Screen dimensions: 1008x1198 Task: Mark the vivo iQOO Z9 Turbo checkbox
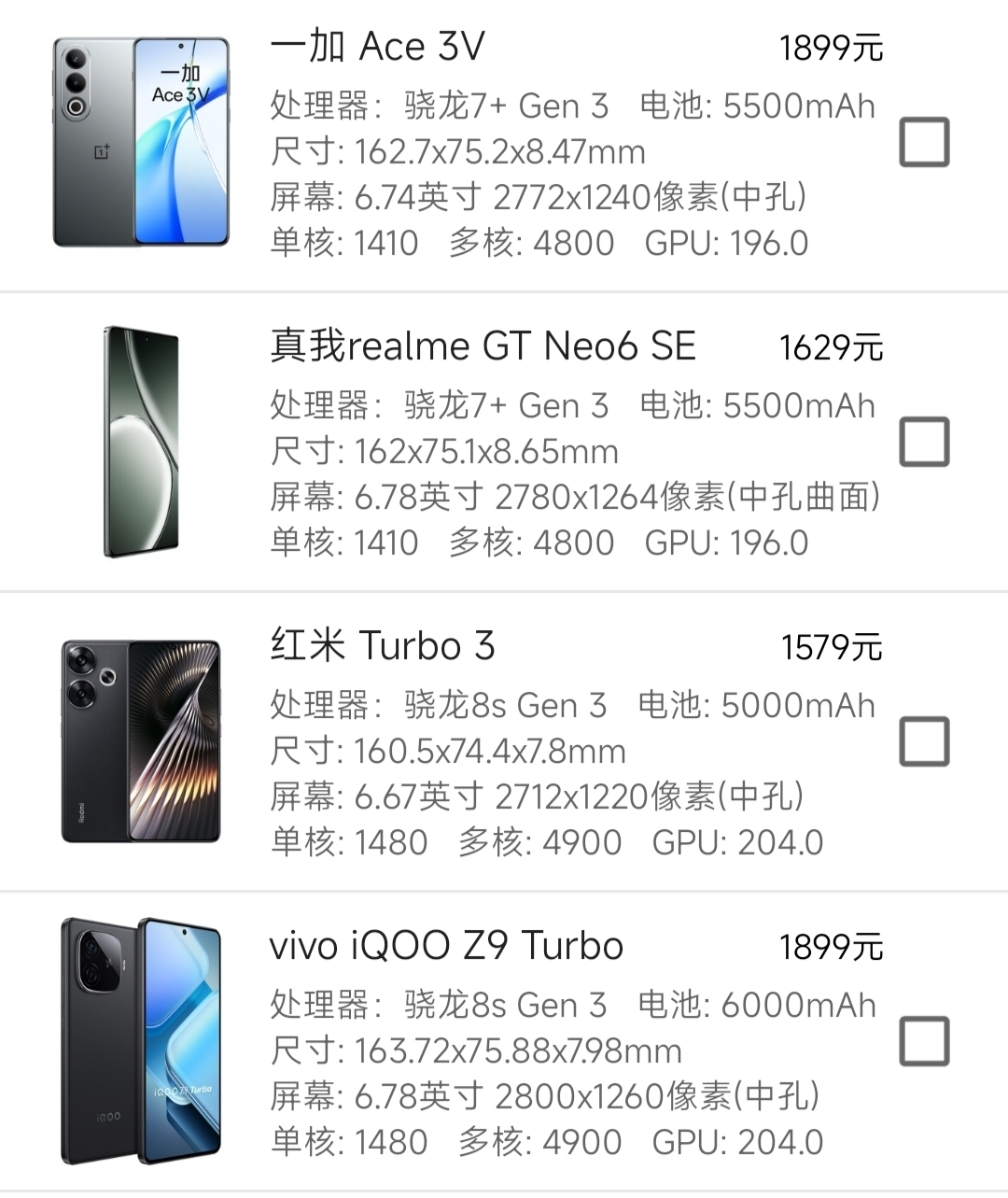924,1042
